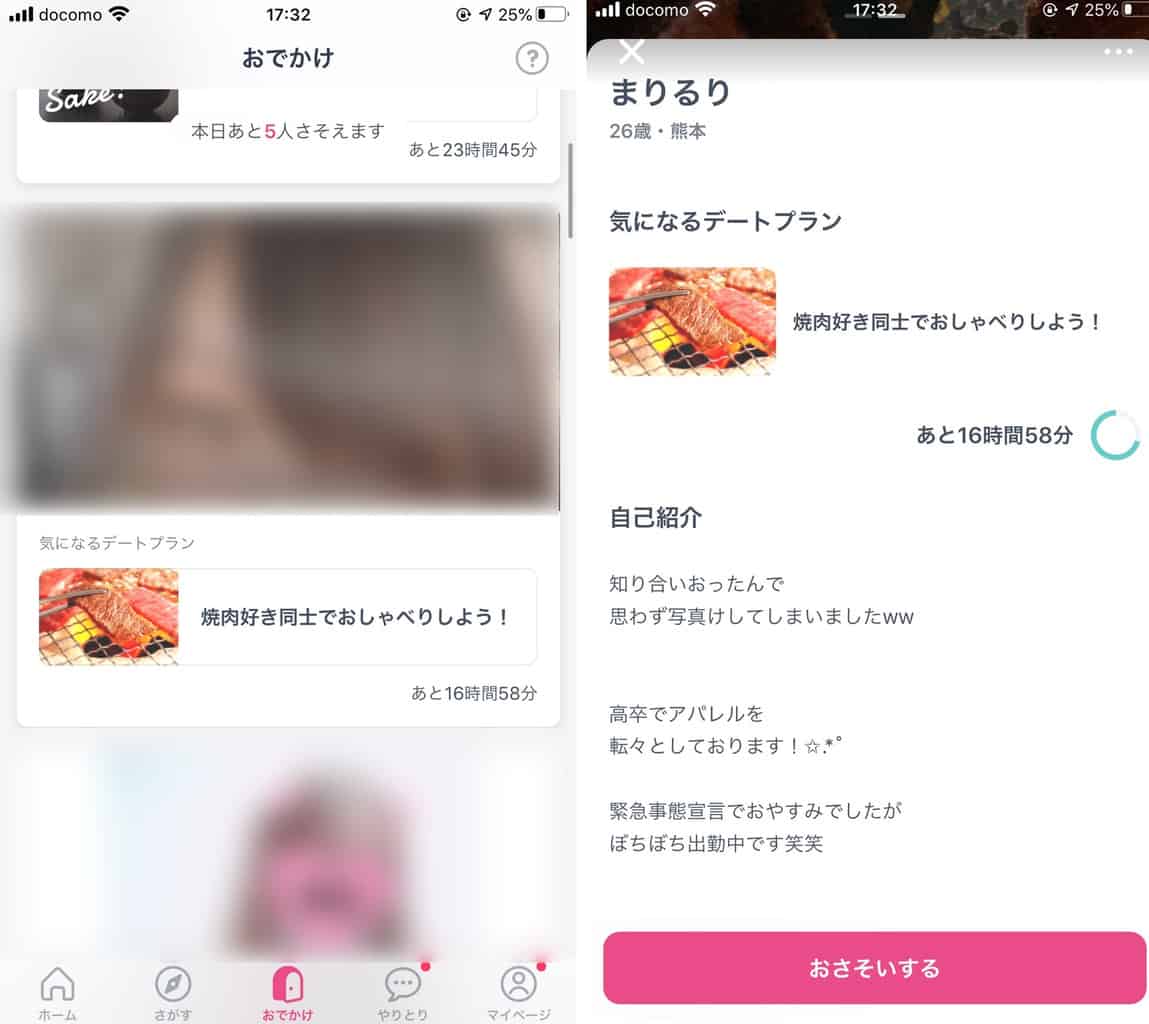The height and width of the screenshot is (1024, 1149).
Task: Open the three-dot overflow menu
Action: click(1118, 52)
